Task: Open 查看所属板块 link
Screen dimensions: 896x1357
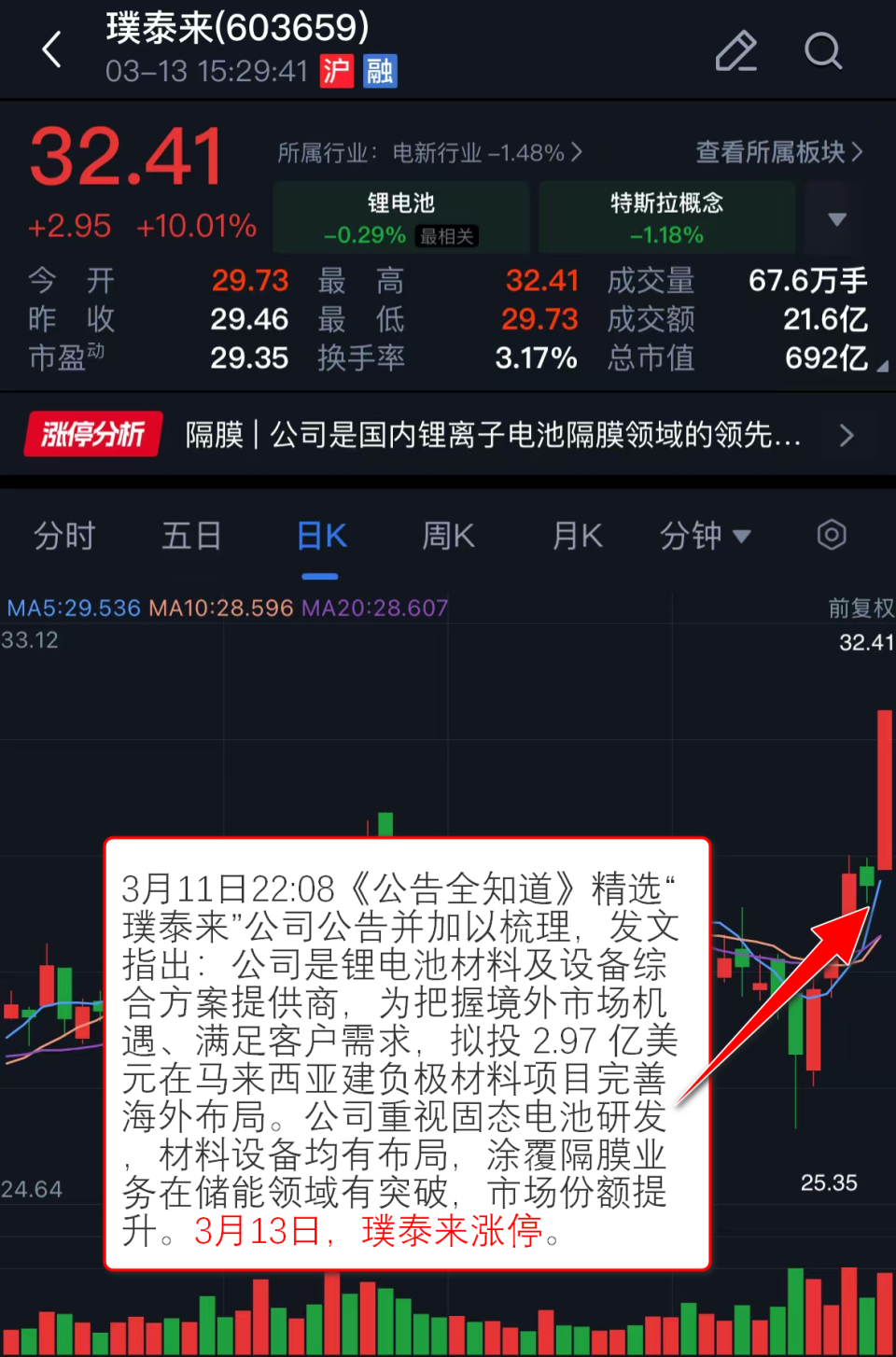Action: (x=772, y=152)
